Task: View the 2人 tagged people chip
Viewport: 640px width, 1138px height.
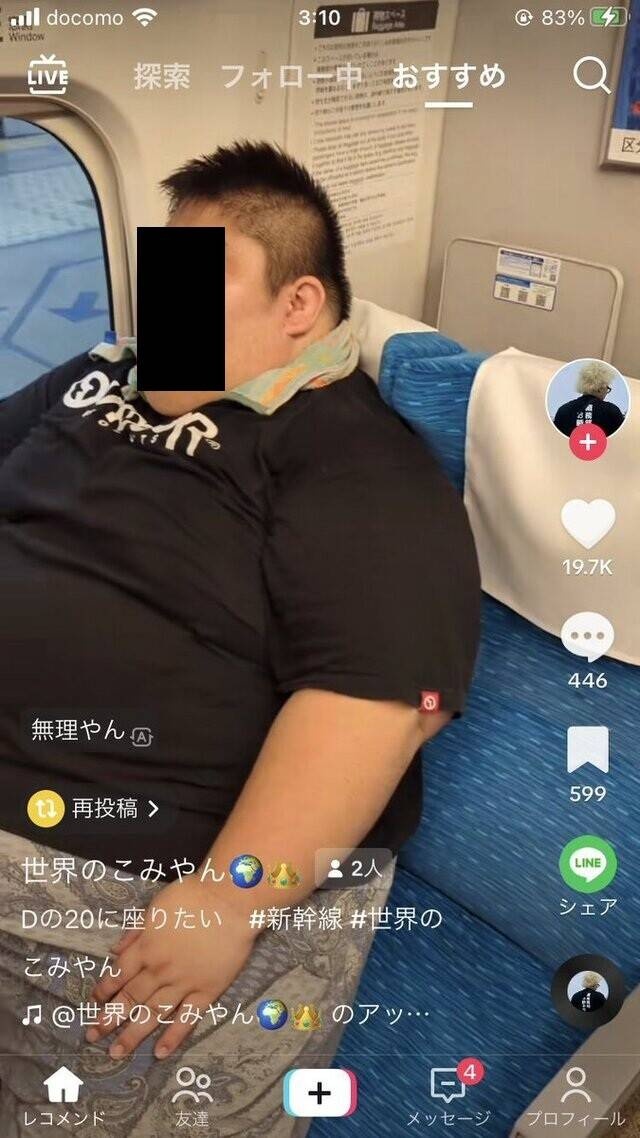Action: (x=355, y=868)
